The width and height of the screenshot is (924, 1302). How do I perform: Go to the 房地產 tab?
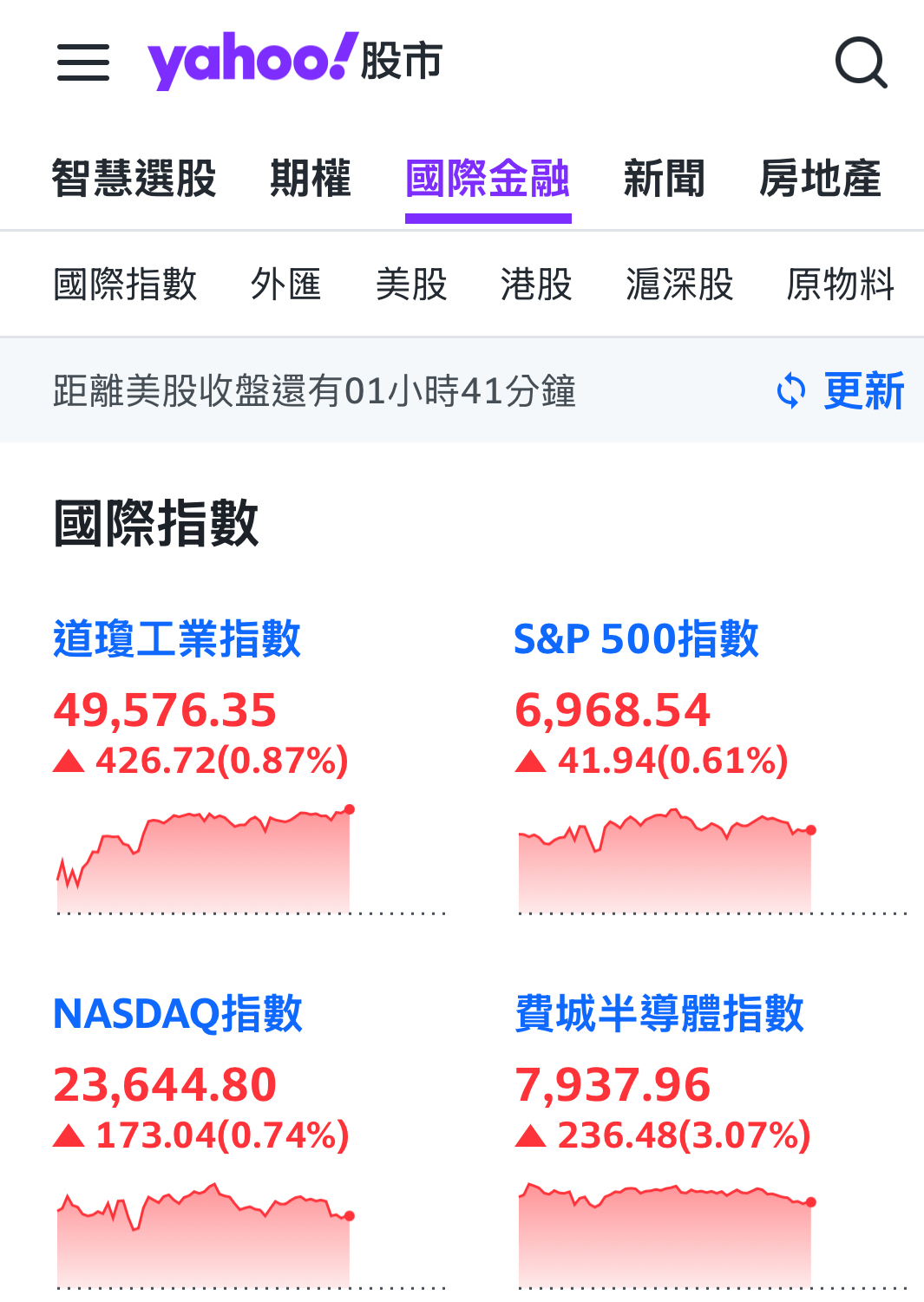point(820,179)
